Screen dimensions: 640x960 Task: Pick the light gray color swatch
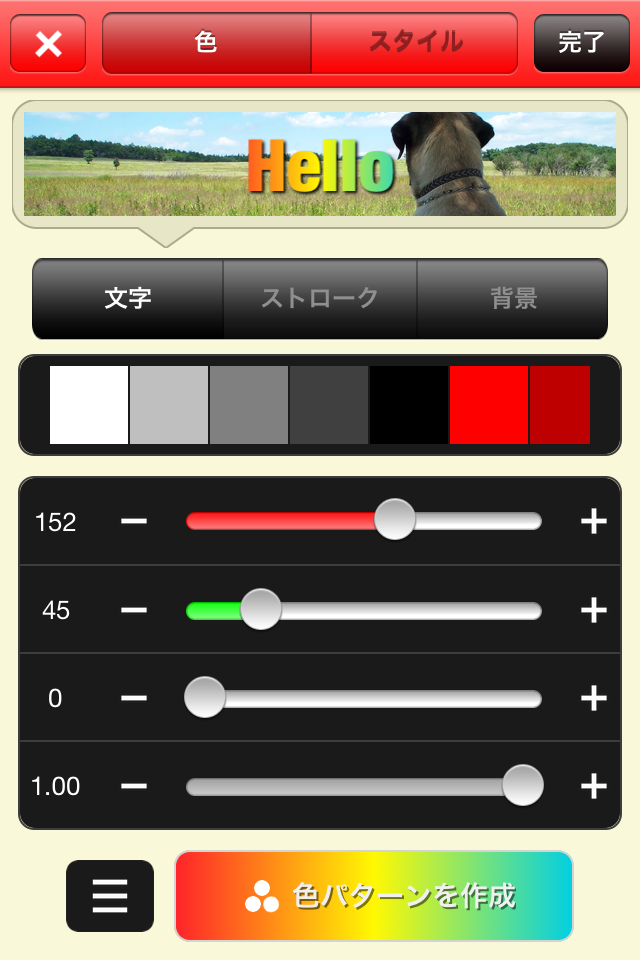click(x=169, y=405)
